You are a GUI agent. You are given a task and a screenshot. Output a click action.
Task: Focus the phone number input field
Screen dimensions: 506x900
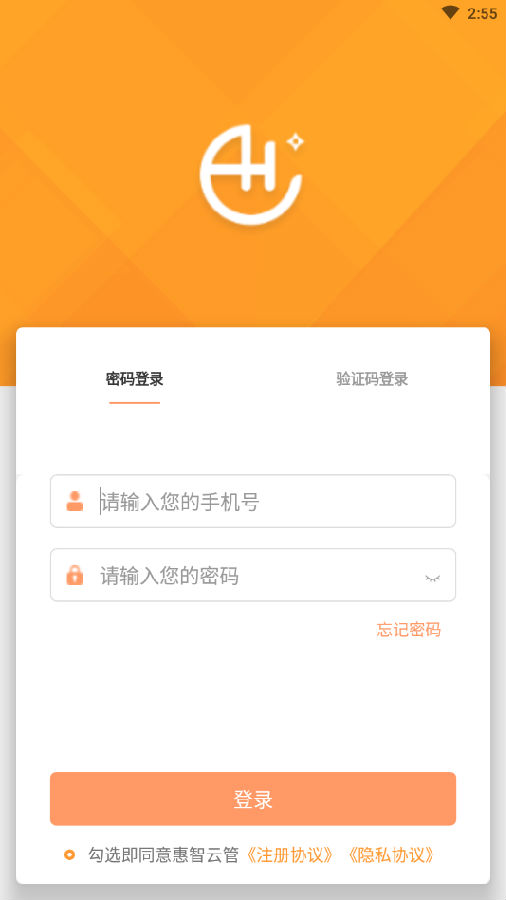pyautogui.click(x=253, y=501)
